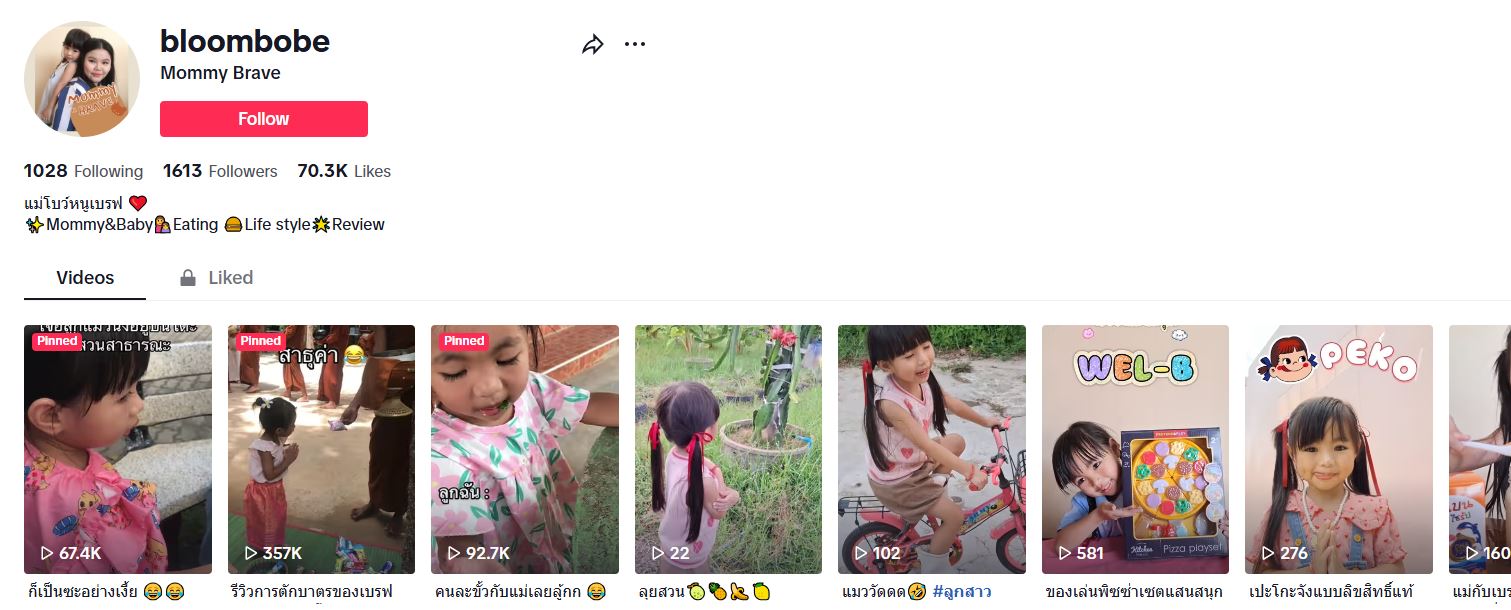Open the bicycle video with 102 views

pos(931,449)
